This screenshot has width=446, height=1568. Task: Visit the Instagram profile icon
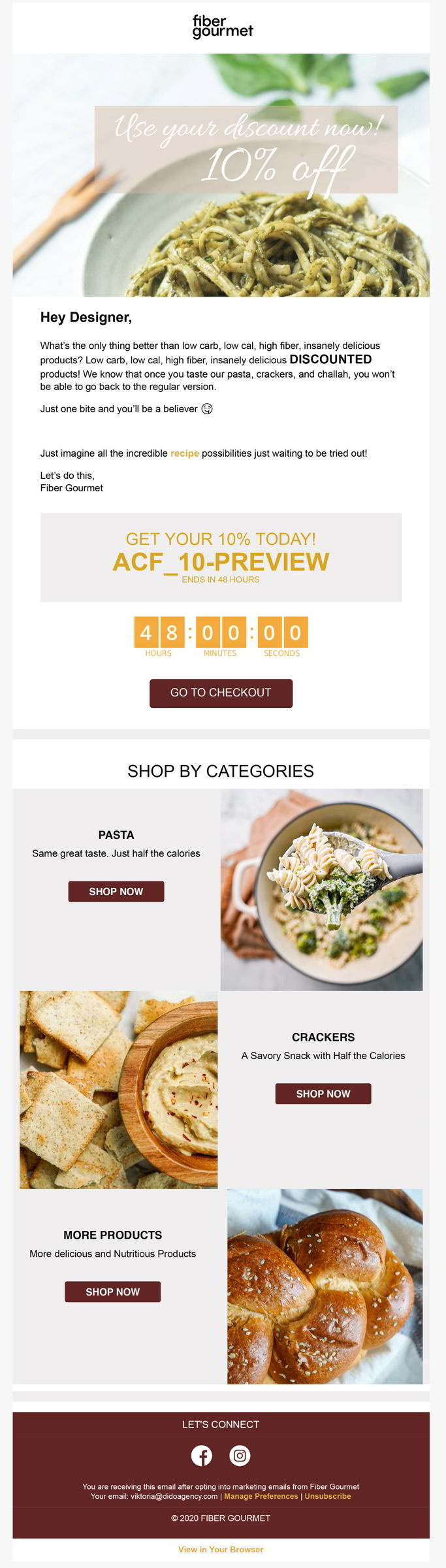pos(240,1456)
